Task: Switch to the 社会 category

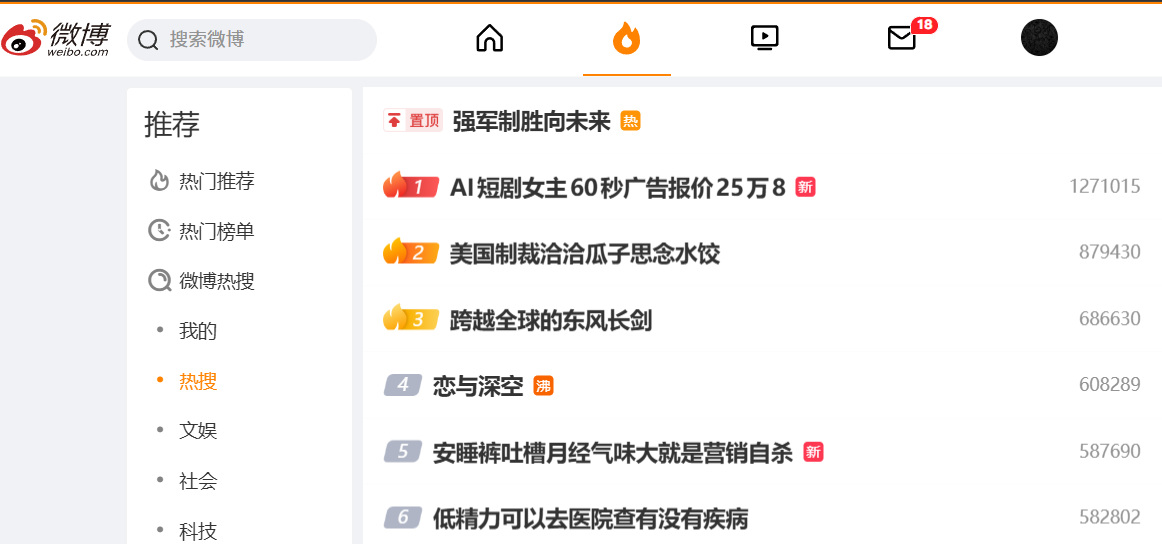Action: pyautogui.click(x=198, y=481)
